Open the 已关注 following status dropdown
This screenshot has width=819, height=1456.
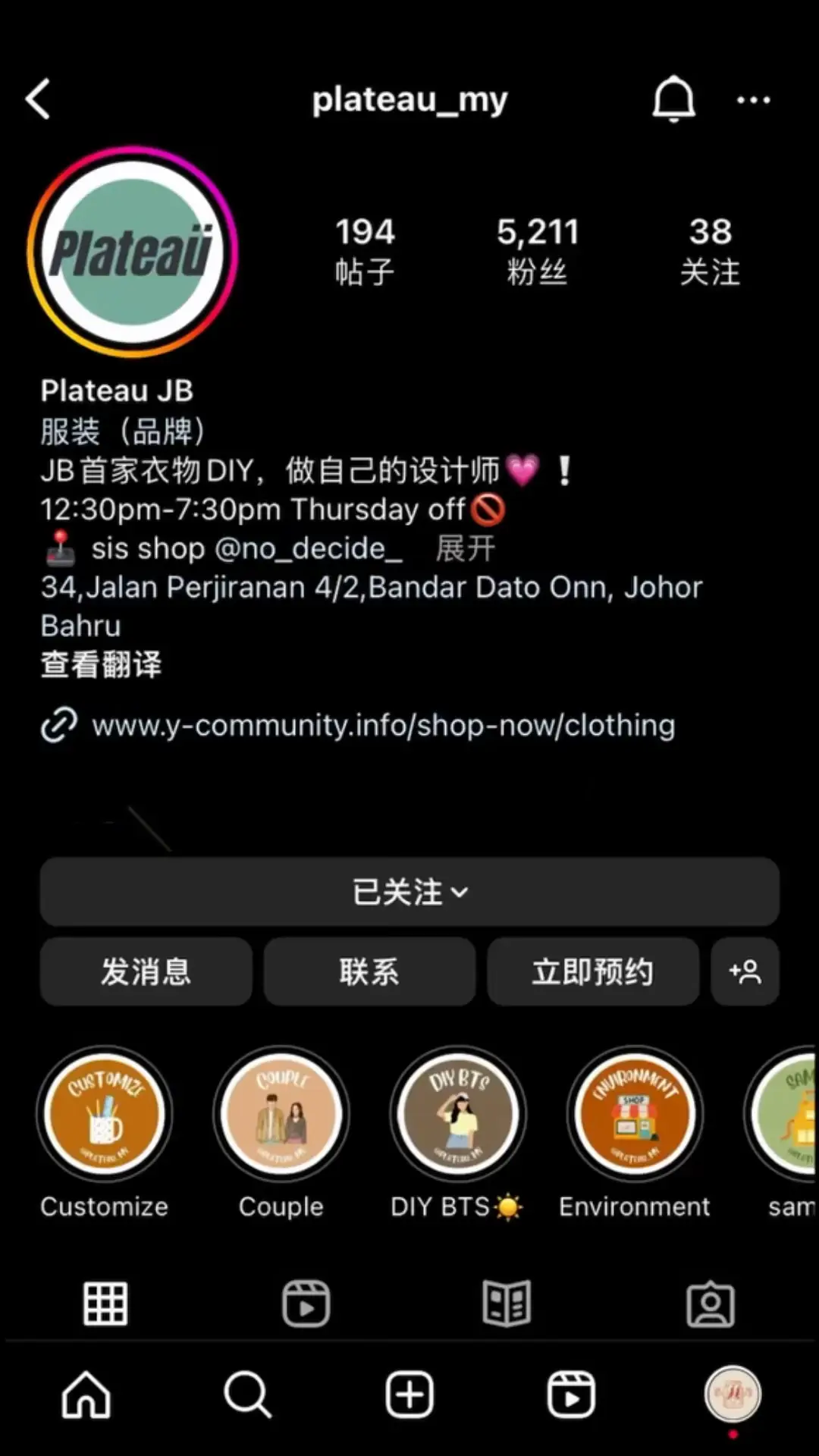click(x=409, y=893)
